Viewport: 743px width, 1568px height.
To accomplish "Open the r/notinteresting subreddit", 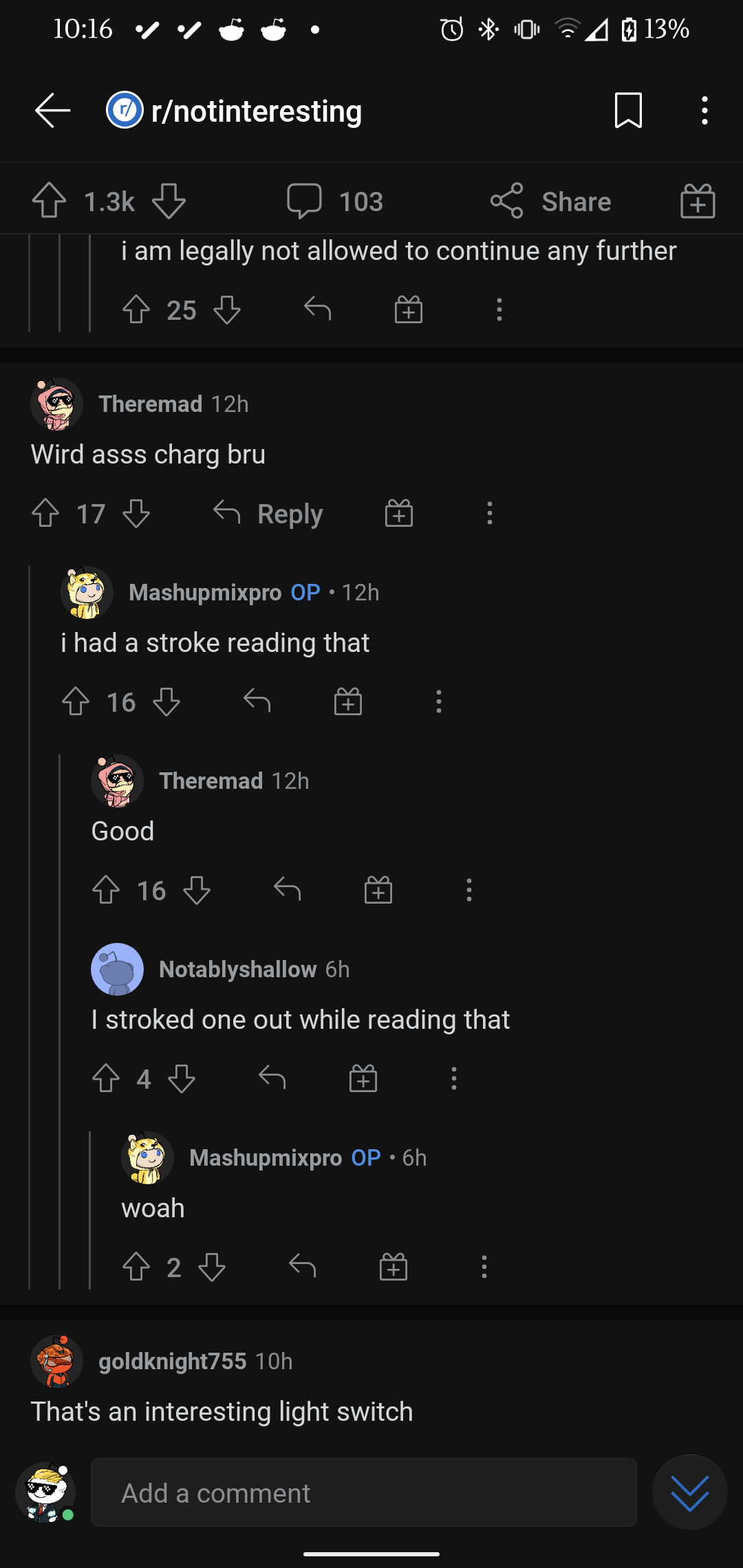I will click(x=256, y=111).
